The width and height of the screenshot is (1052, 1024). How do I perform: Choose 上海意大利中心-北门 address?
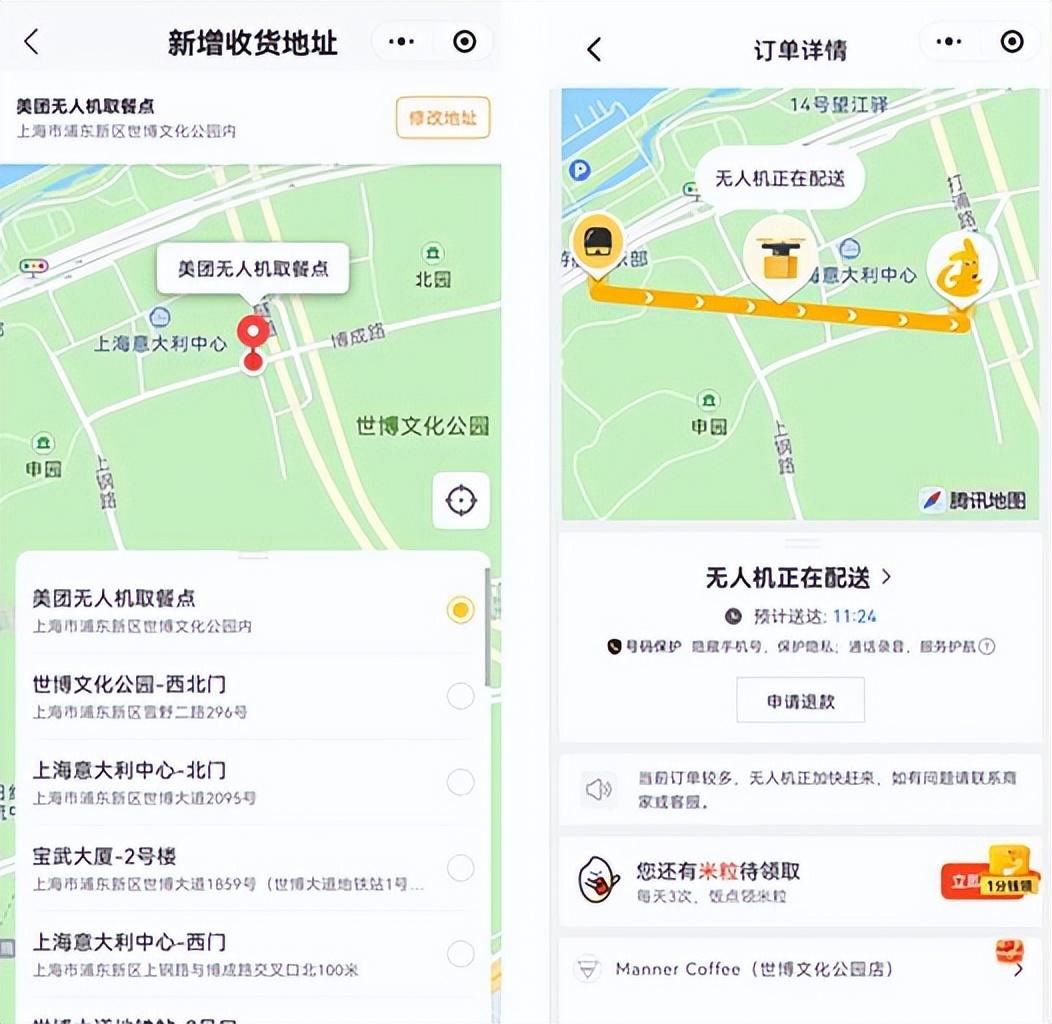click(x=460, y=782)
